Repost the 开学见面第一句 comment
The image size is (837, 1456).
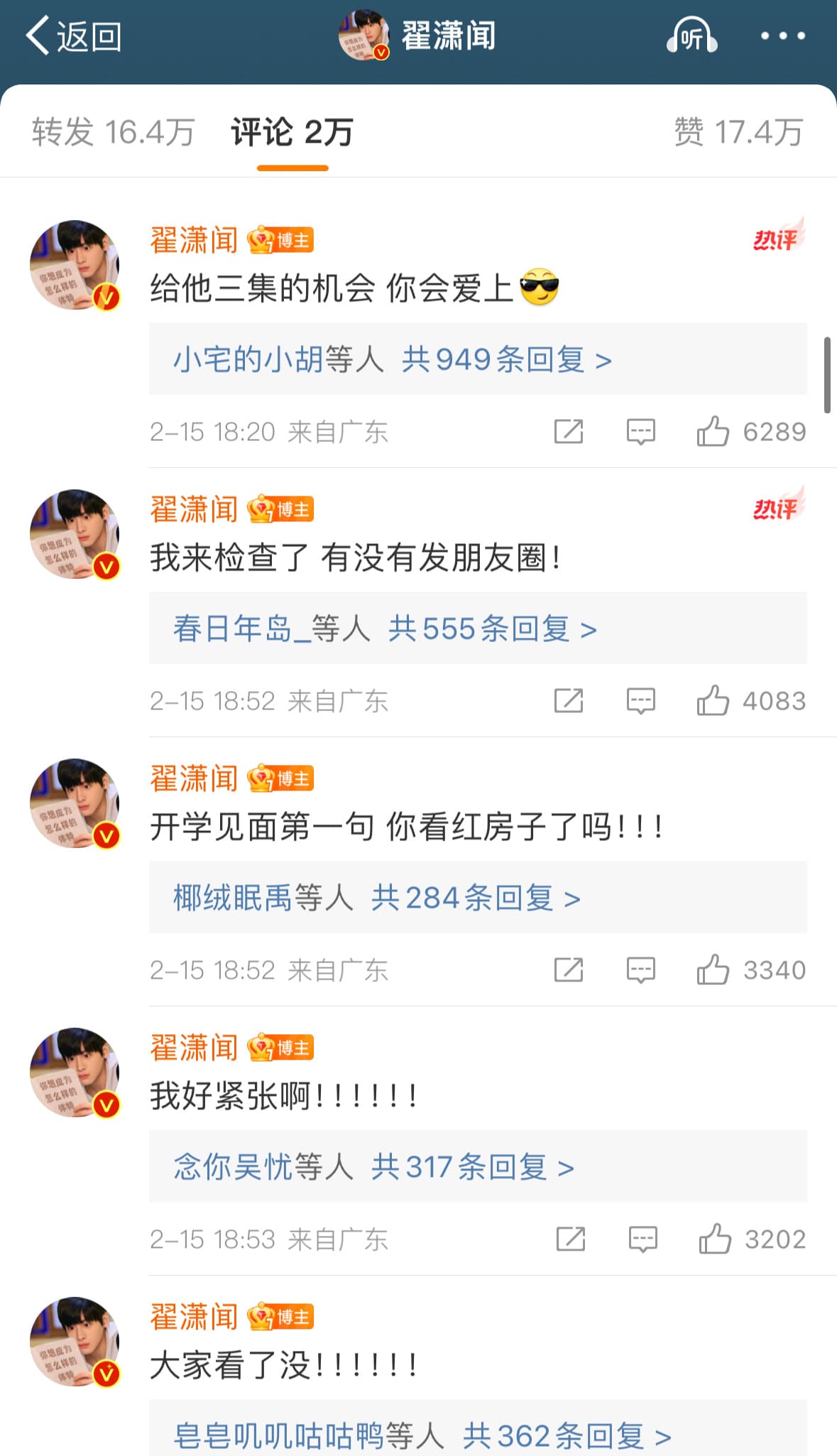569,969
